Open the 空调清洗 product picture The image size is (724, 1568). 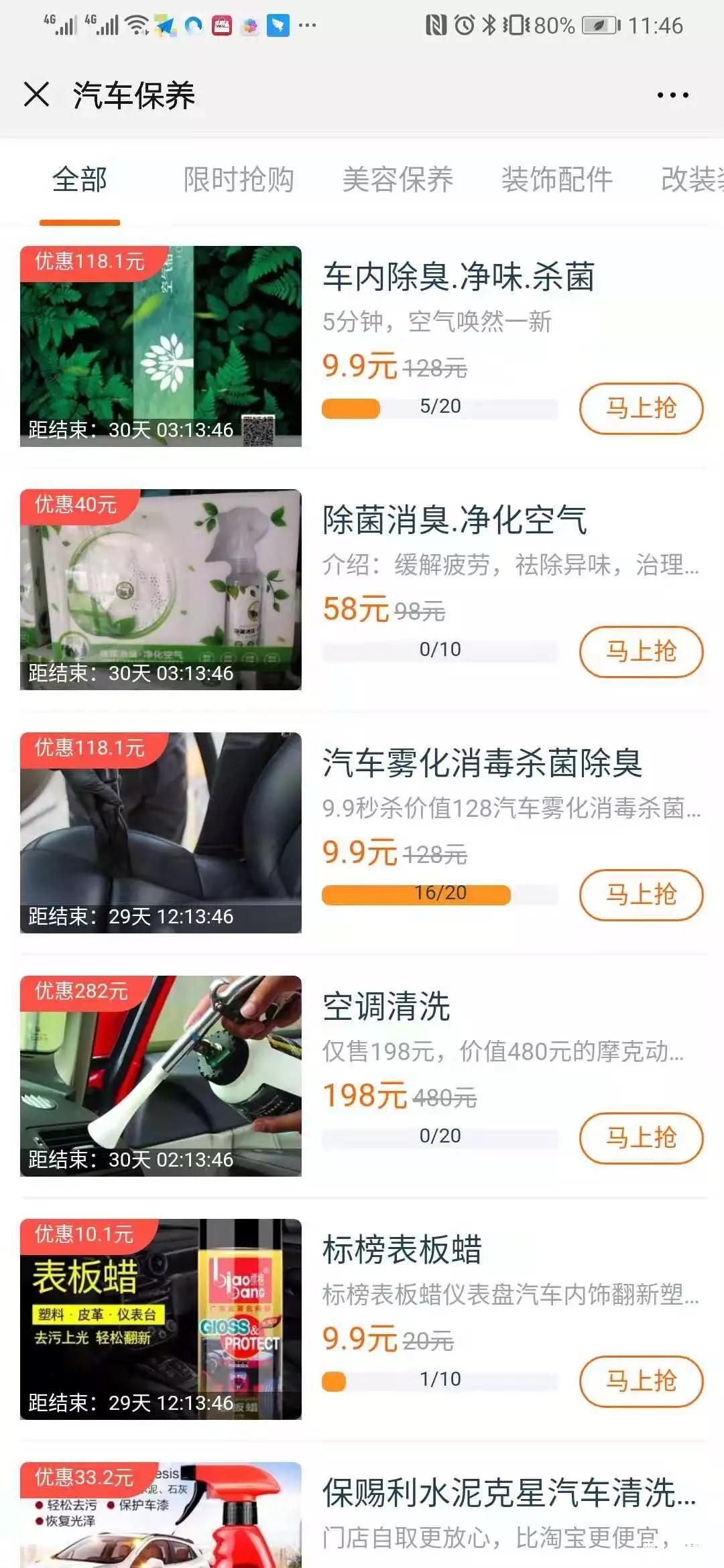tap(161, 1075)
